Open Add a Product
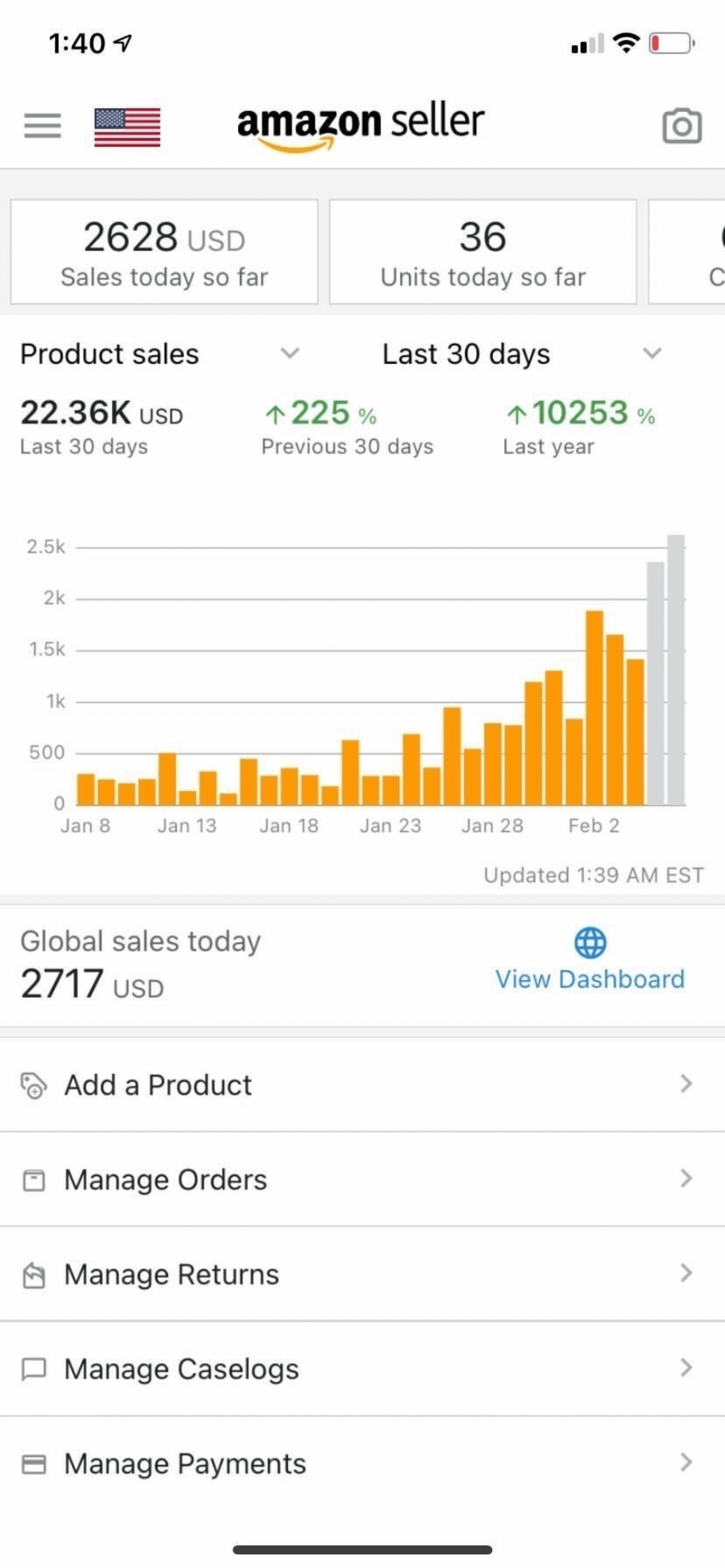This screenshot has height=1568, width=725. [362, 1085]
